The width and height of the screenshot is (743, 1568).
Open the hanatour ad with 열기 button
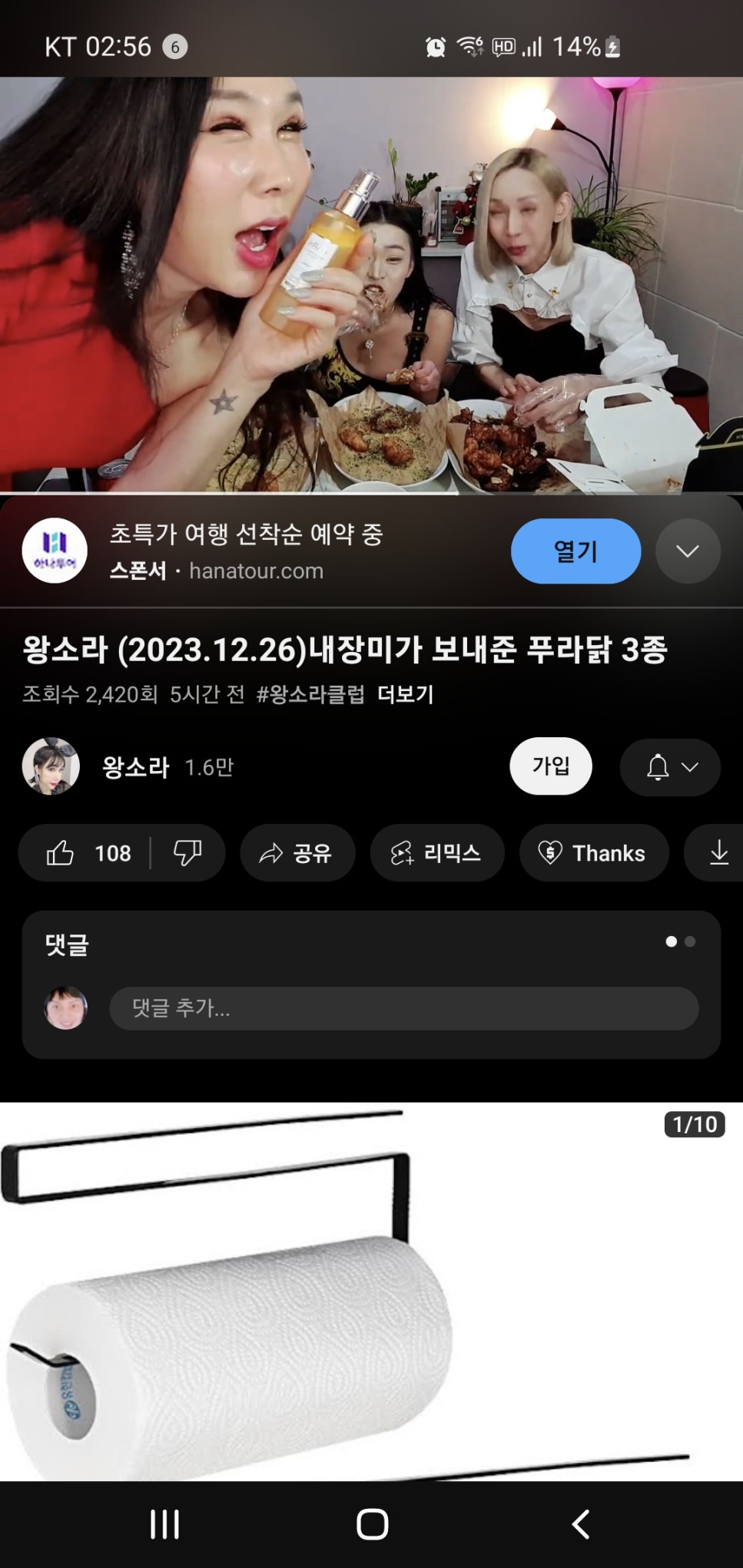point(575,551)
